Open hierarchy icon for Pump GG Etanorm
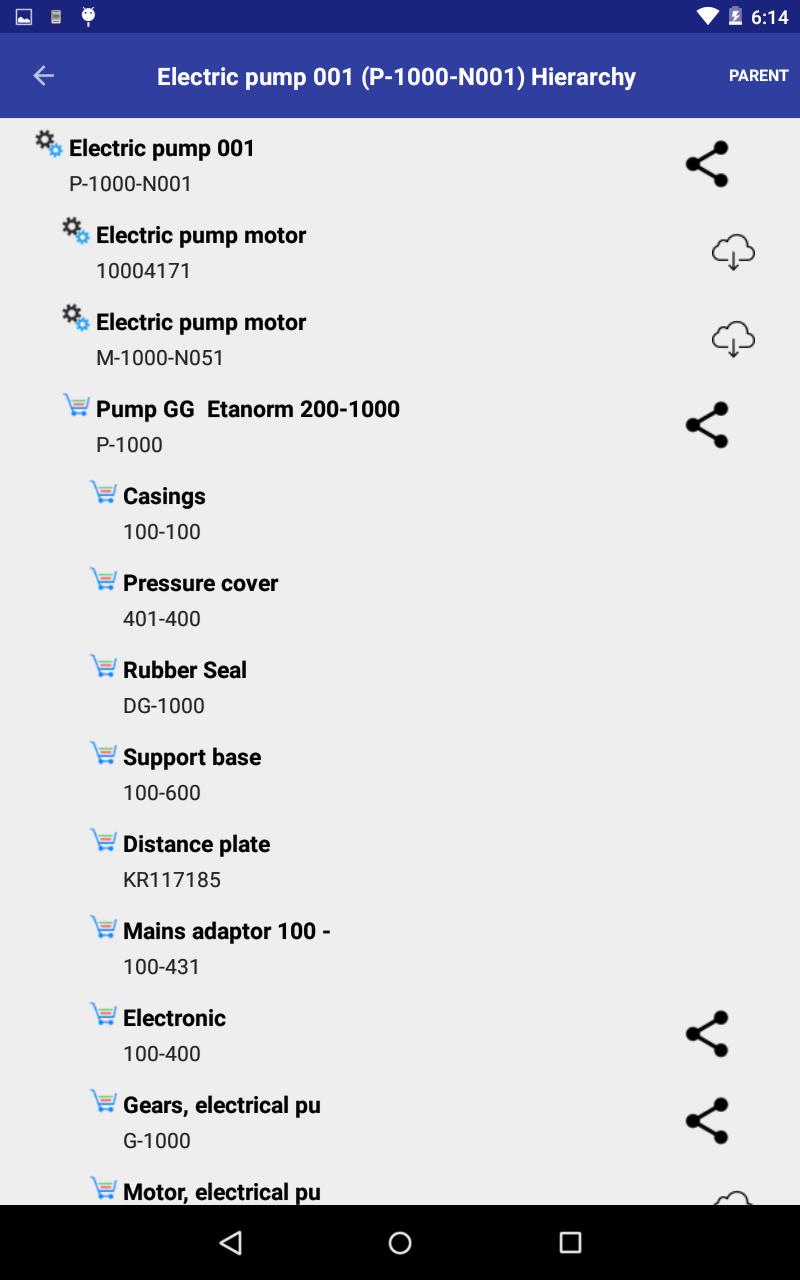 point(707,425)
